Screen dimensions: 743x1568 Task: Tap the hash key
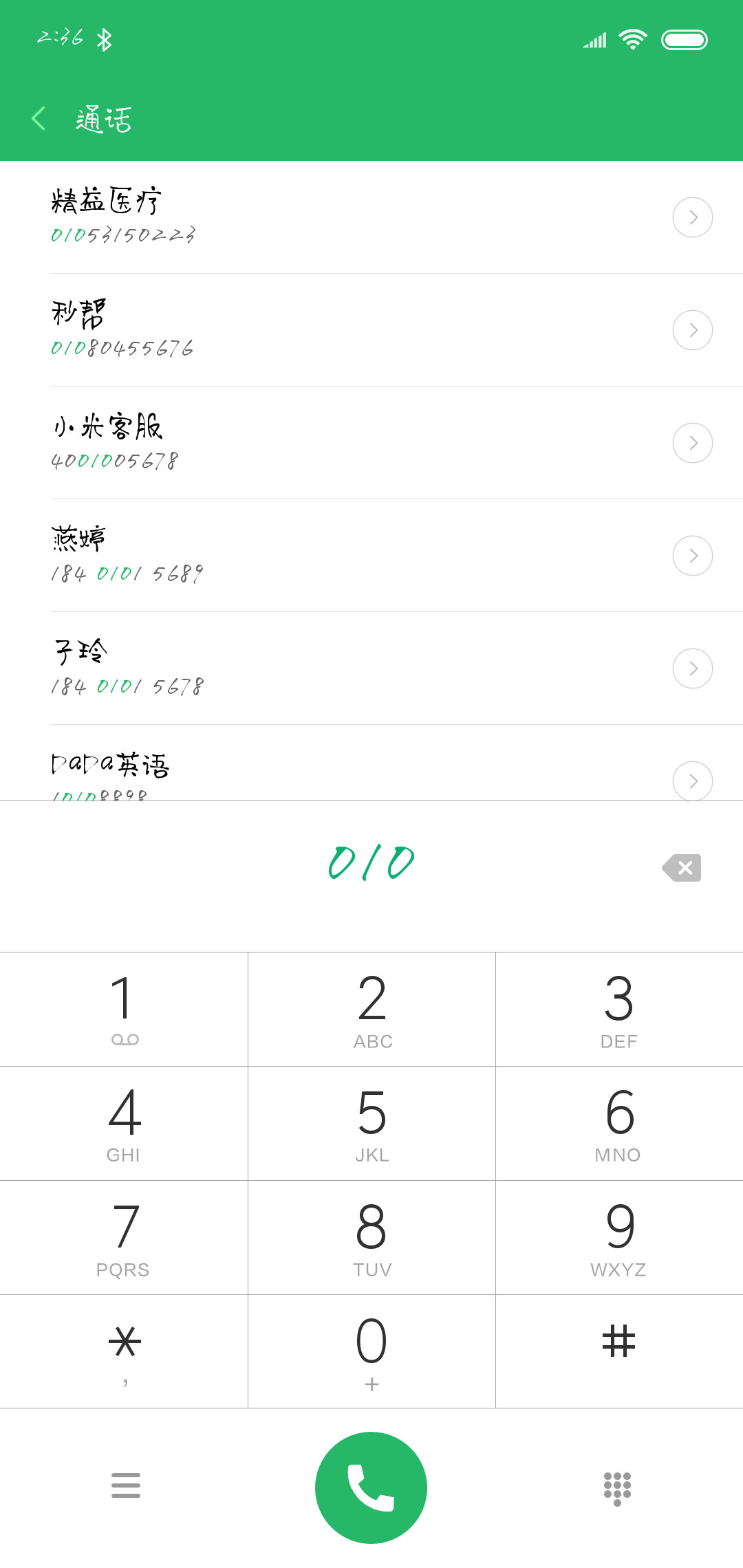619,1351
